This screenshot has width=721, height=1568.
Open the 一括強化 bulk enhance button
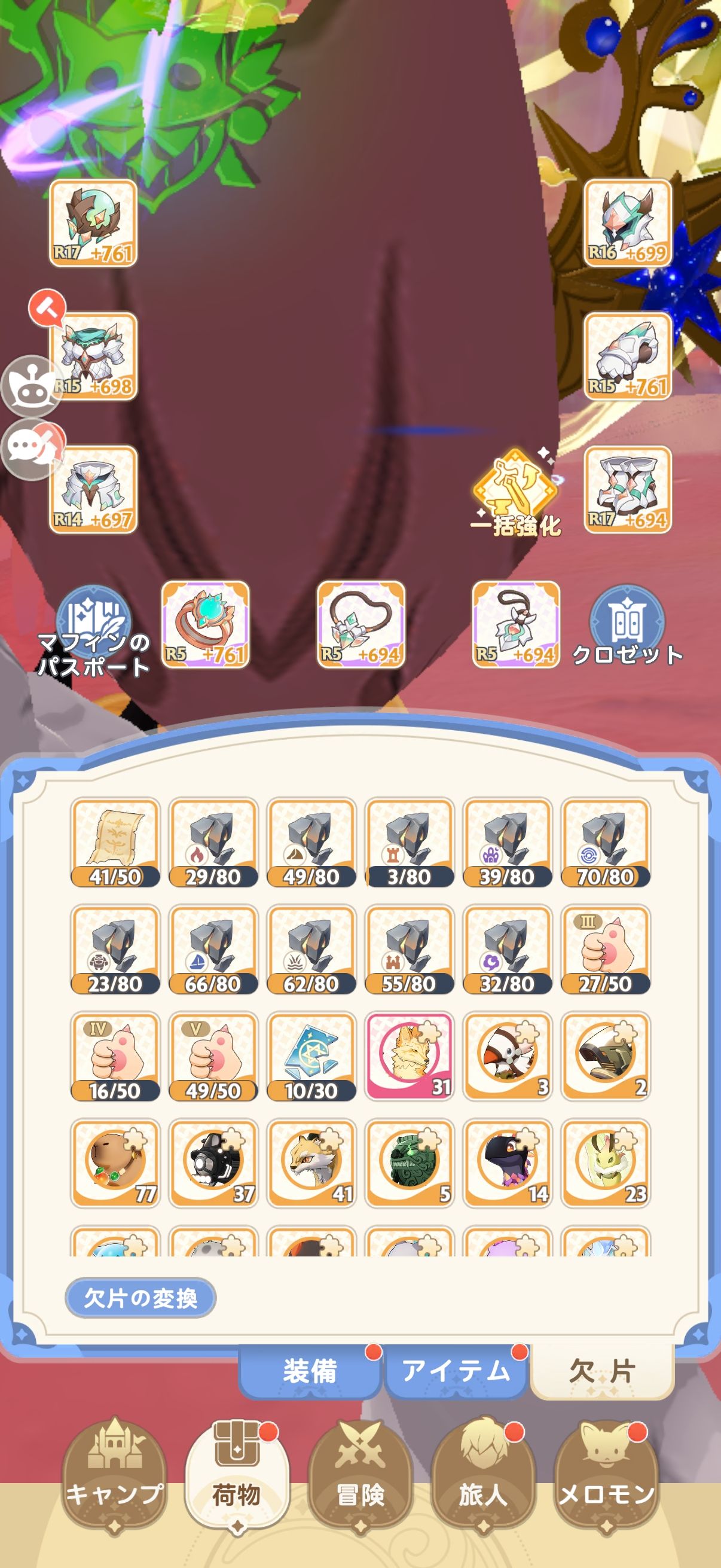coord(516,493)
